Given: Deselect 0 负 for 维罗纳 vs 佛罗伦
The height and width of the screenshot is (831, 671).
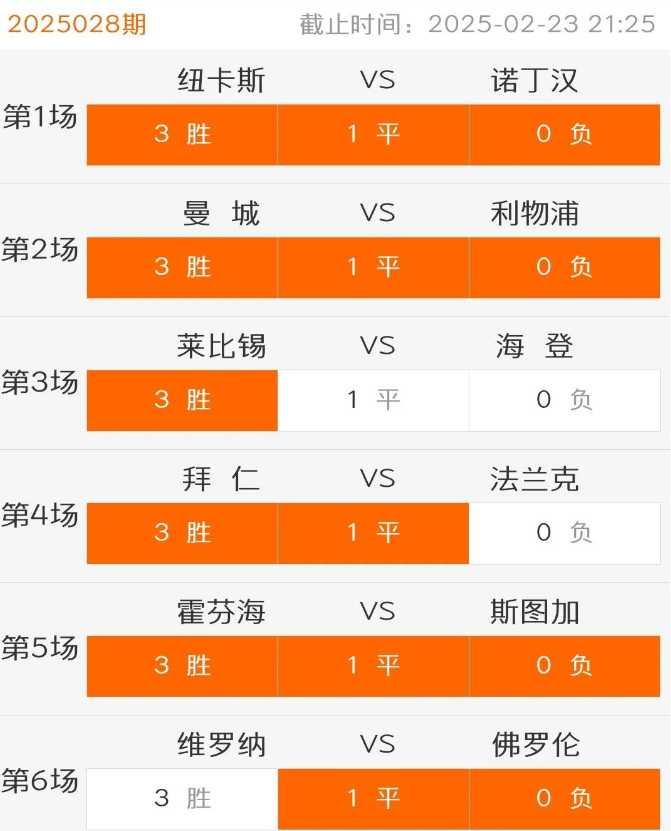Looking at the screenshot, I should point(564,798).
